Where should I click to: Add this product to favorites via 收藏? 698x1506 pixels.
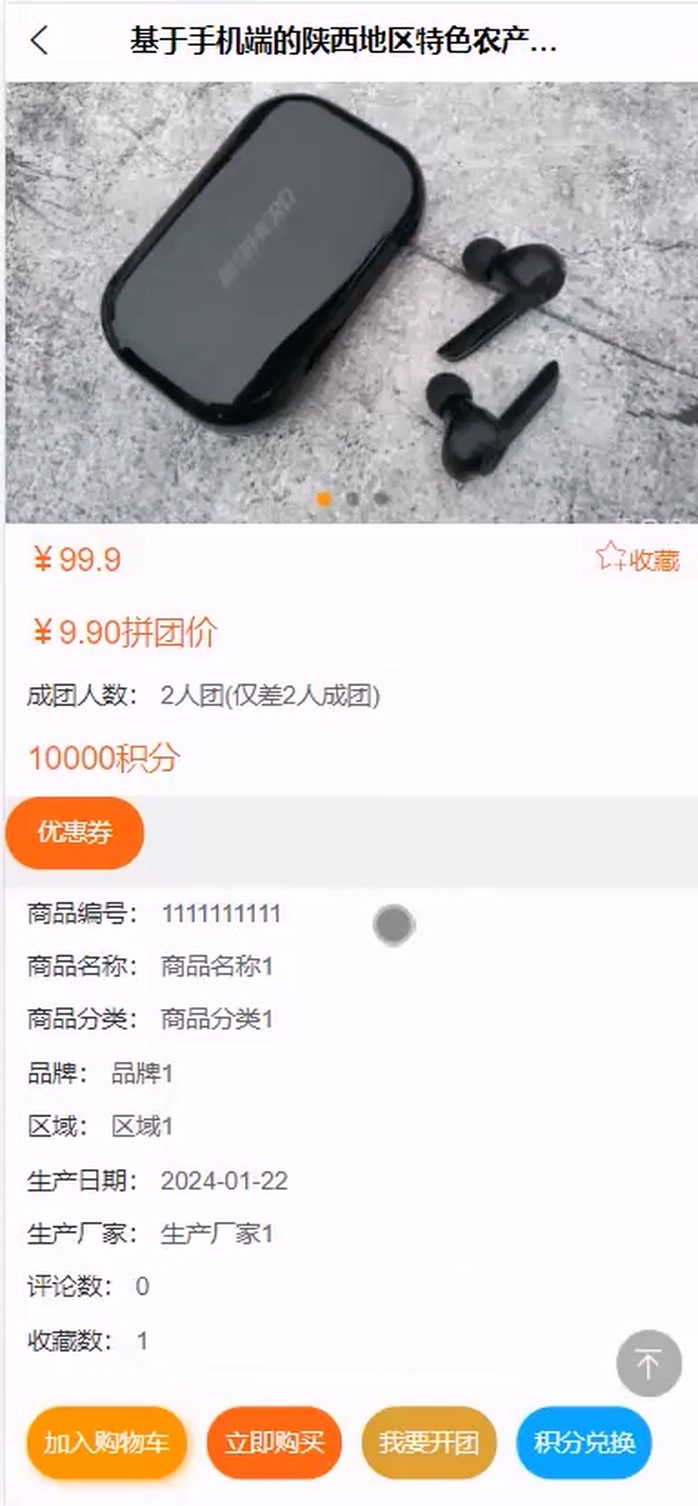pos(638,559)
